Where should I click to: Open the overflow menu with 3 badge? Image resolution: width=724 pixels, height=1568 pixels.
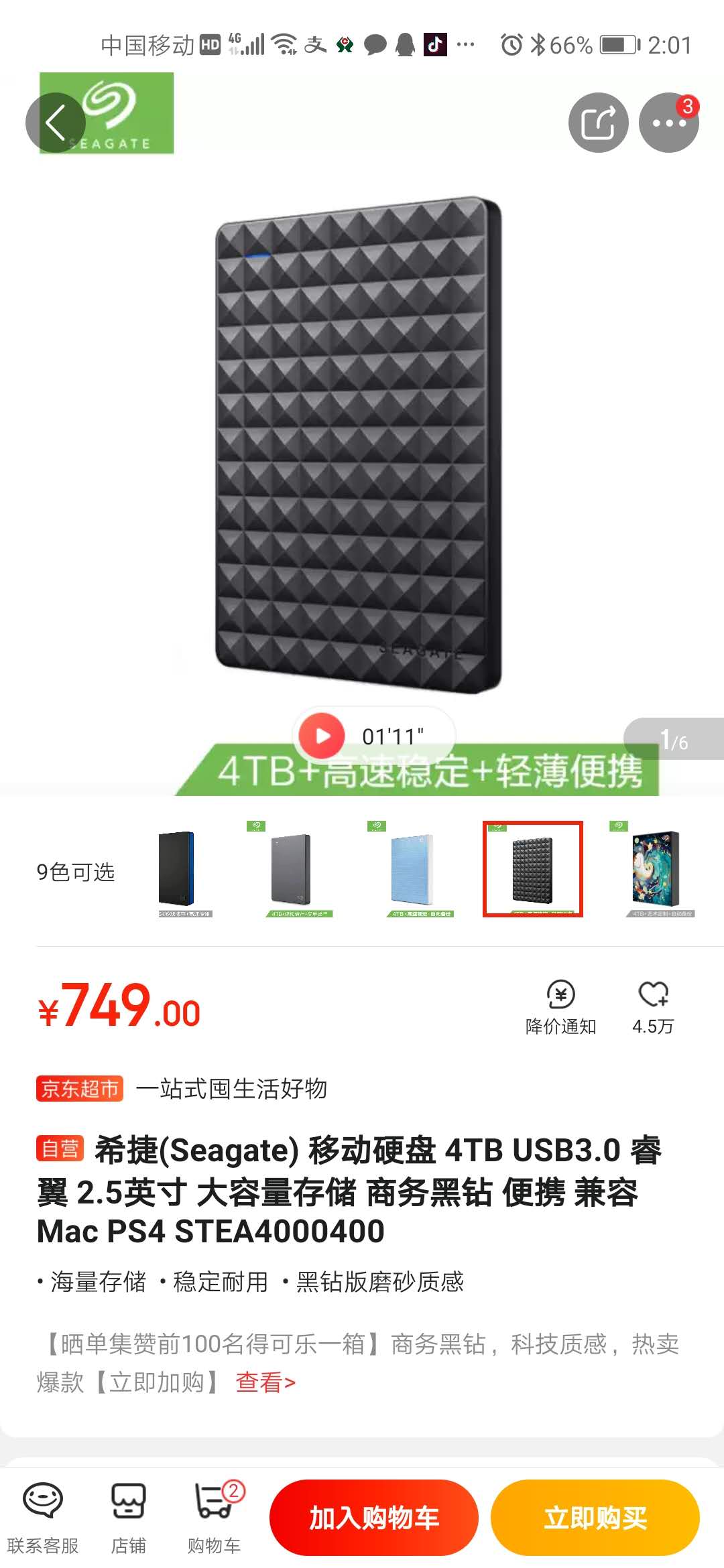[x=668, y=123]
